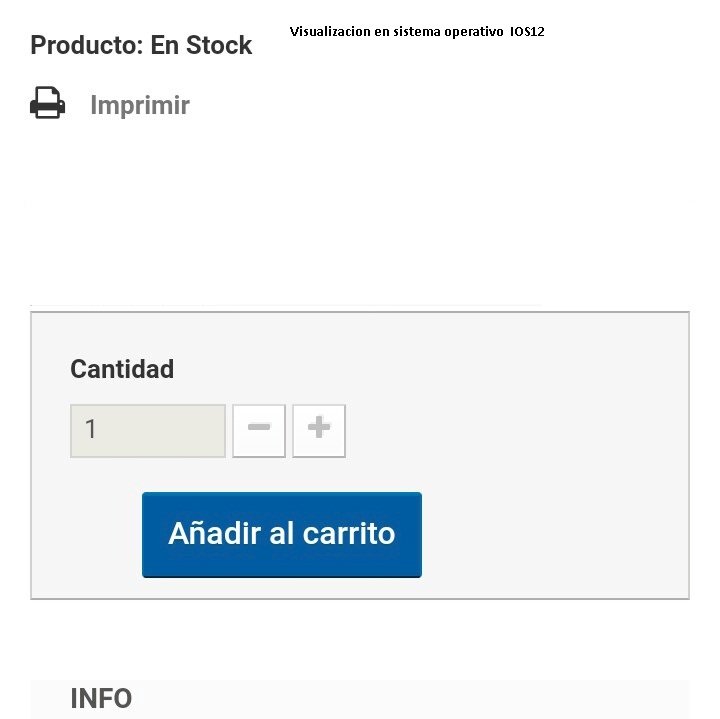The height and width of the screenshot is (719, 720).
Task: Increase the quantity with the plus button
Action: click(x=319, y=431)
